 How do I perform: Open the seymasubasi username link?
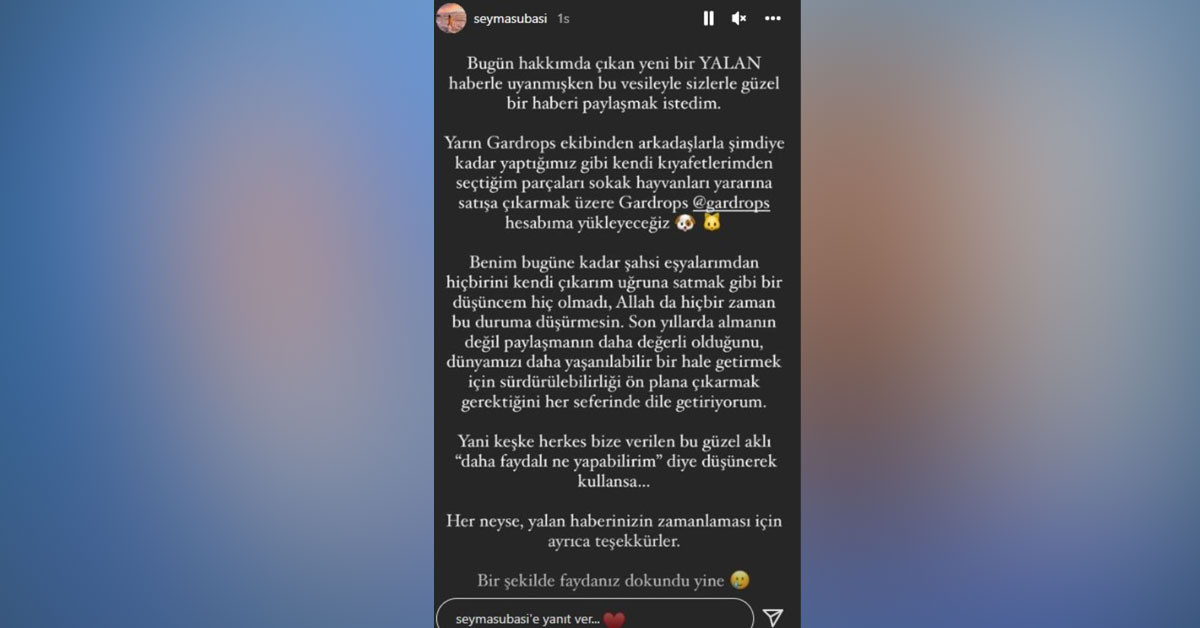tap(509, 18)
